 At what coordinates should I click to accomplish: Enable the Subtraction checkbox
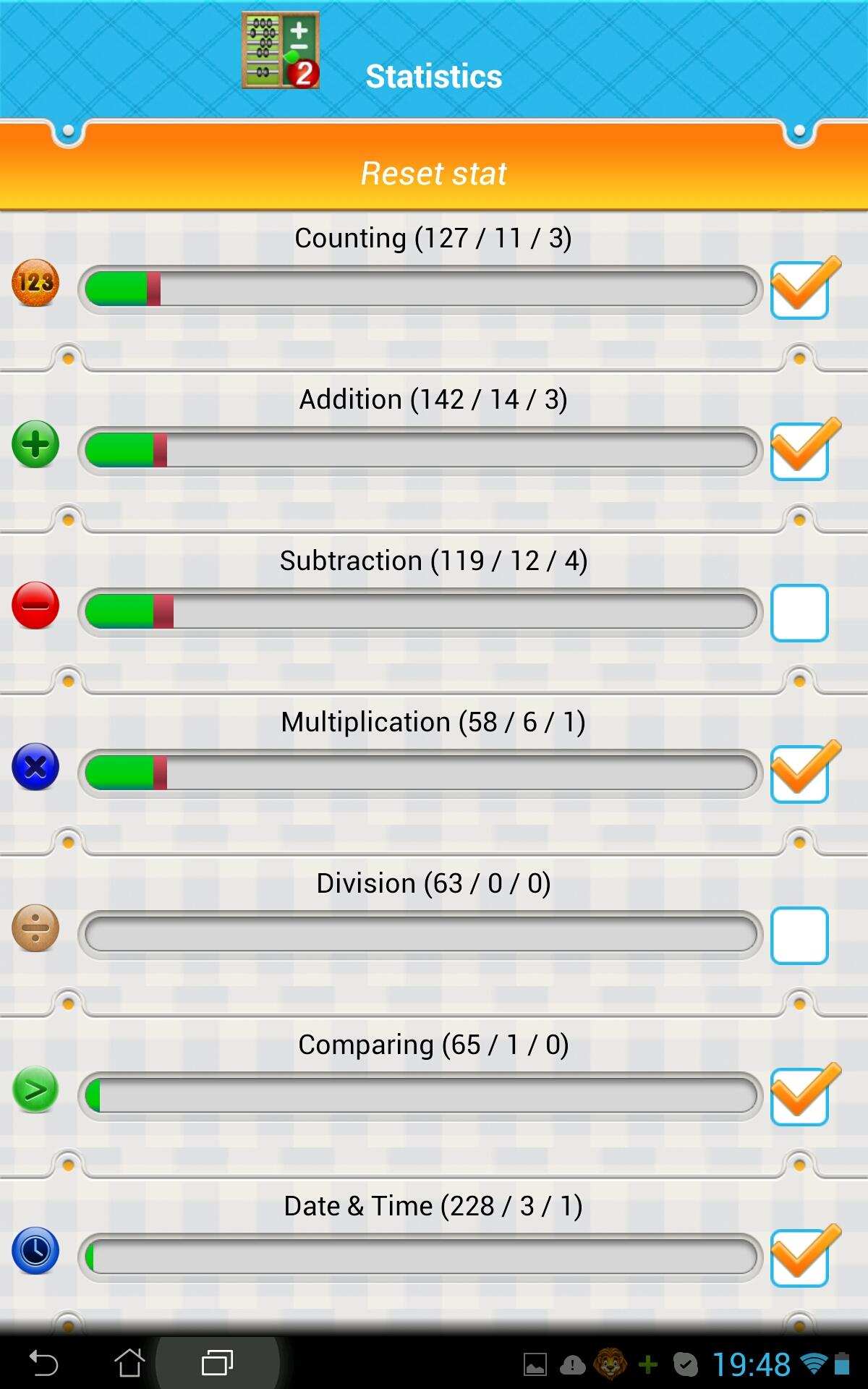[799, 613]
